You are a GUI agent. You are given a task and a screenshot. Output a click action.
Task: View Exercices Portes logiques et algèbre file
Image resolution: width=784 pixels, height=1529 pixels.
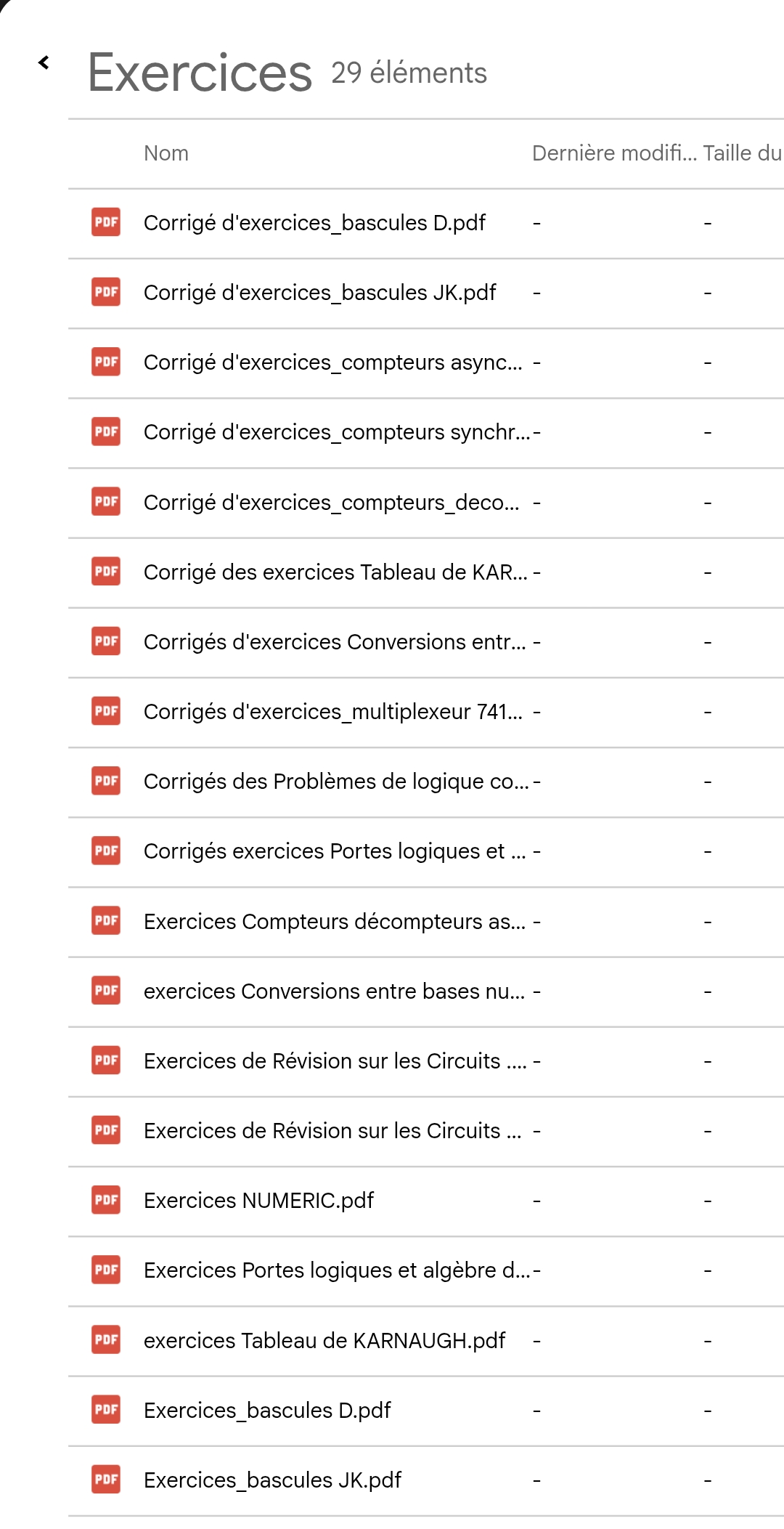pos(336,1270)
